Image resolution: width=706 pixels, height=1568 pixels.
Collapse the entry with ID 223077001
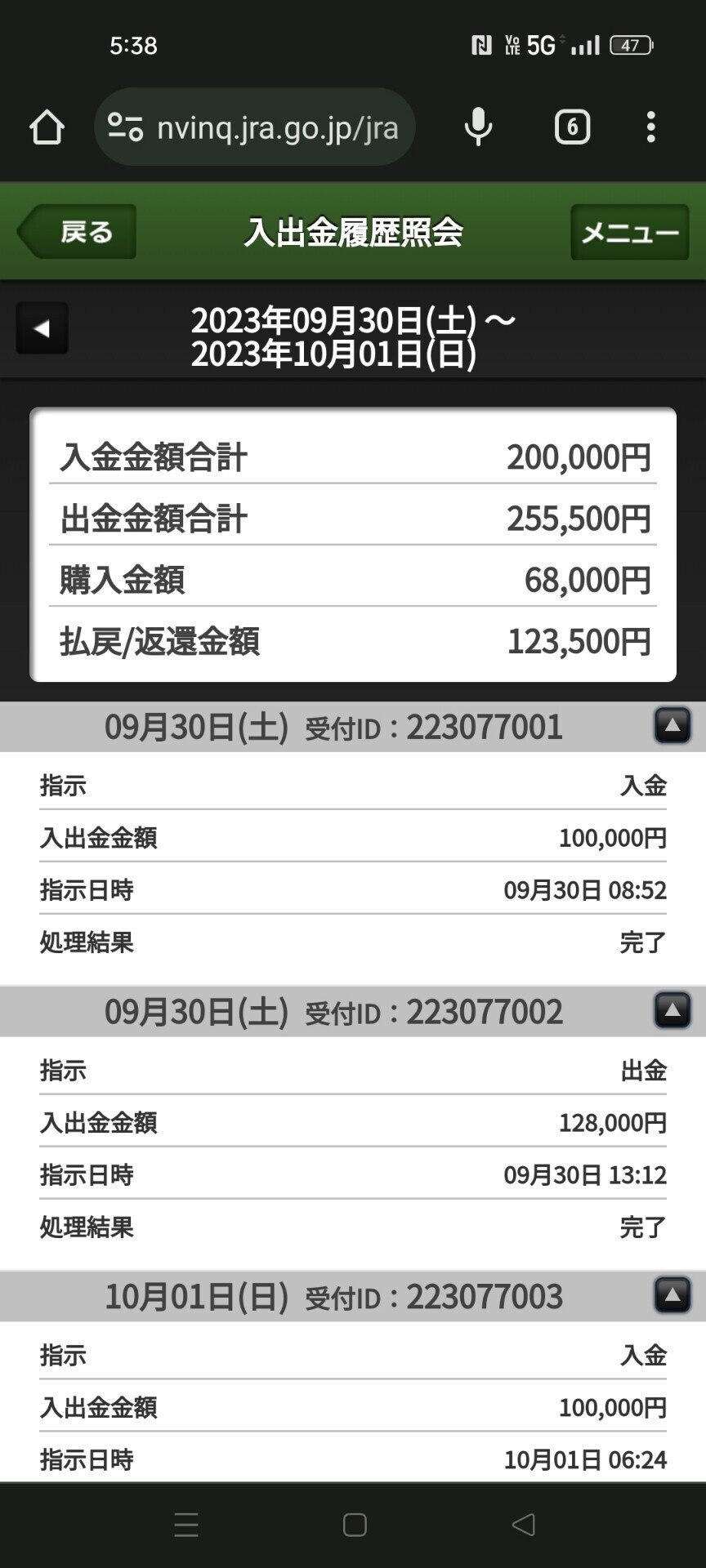[x=672, y=726]
